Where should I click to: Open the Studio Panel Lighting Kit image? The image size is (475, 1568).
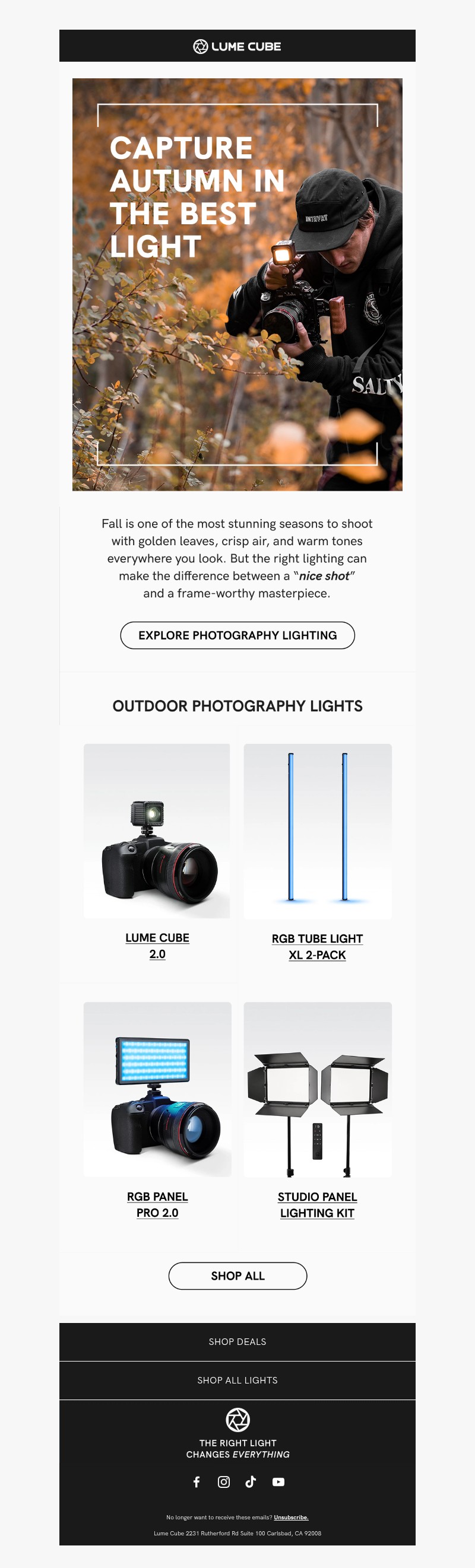[317, 1089]
